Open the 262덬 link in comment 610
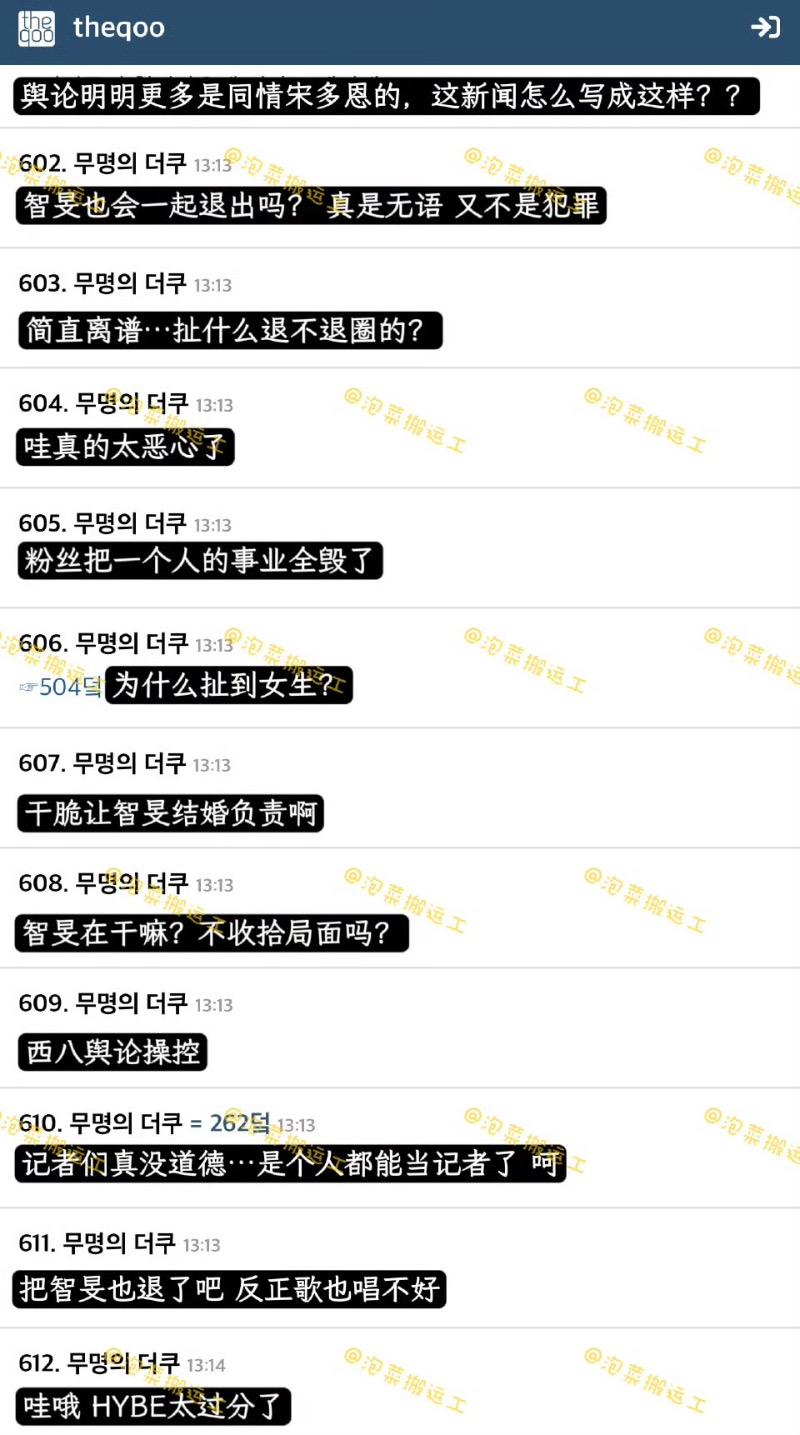 [239, 1124]
